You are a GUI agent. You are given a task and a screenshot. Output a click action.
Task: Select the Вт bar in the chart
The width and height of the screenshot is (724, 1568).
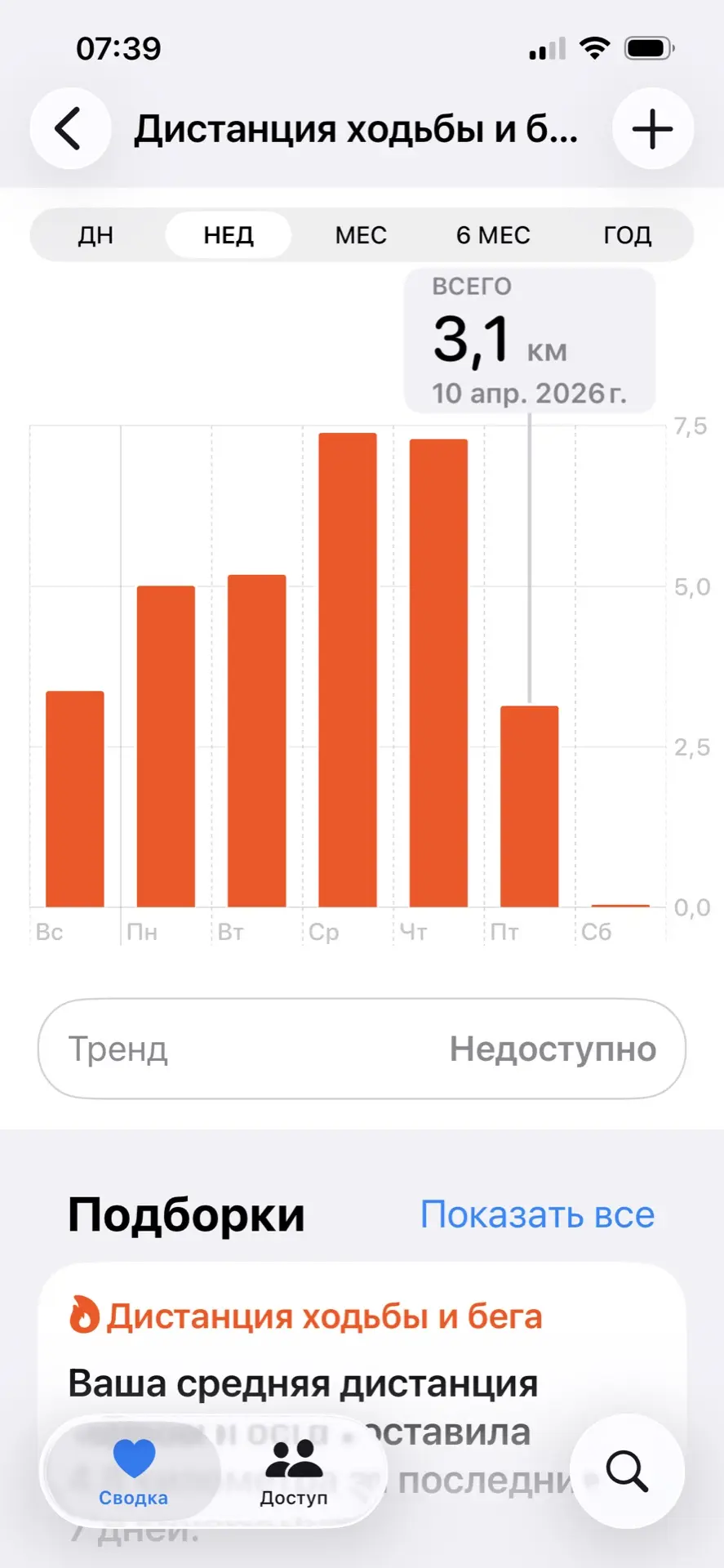point(257,741)
